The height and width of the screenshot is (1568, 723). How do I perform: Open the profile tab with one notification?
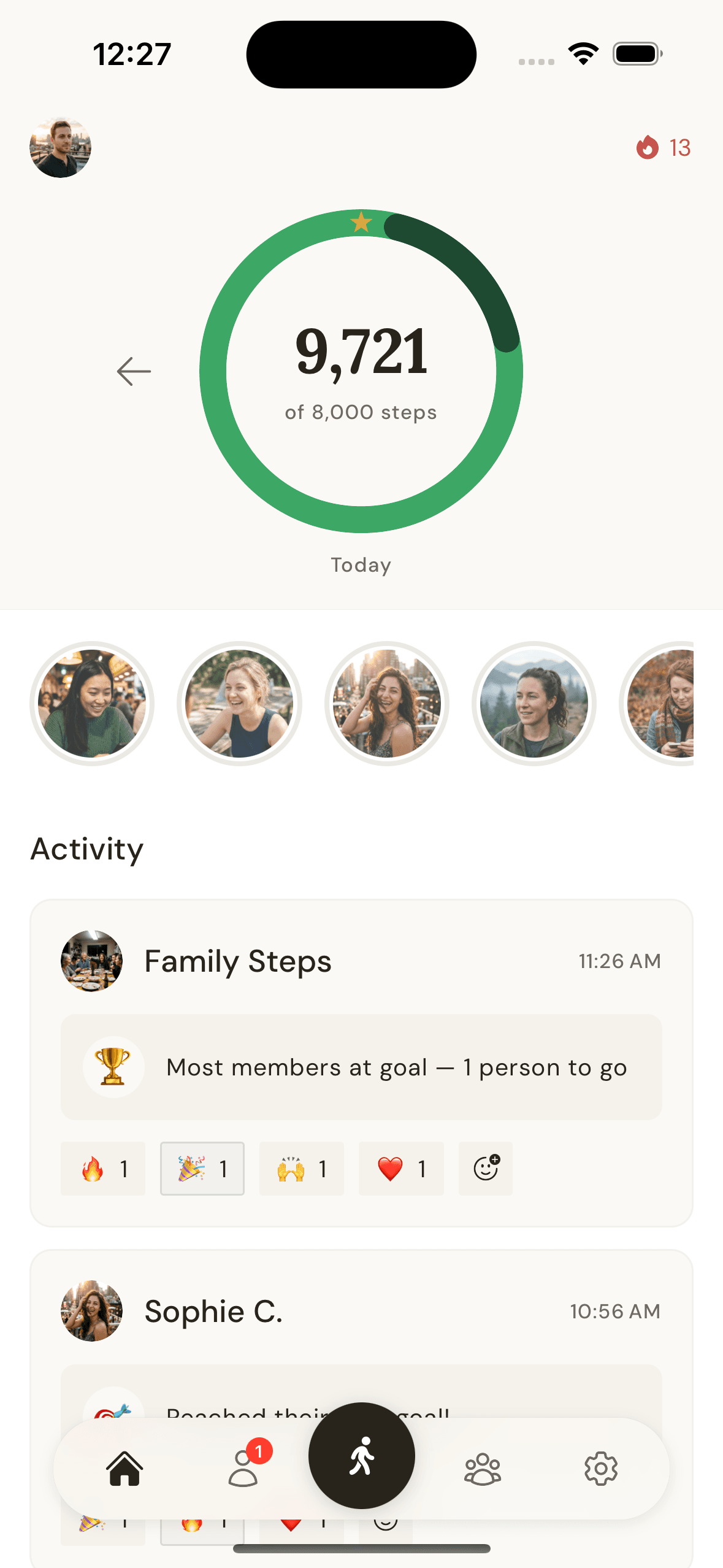pos(243,1468)
